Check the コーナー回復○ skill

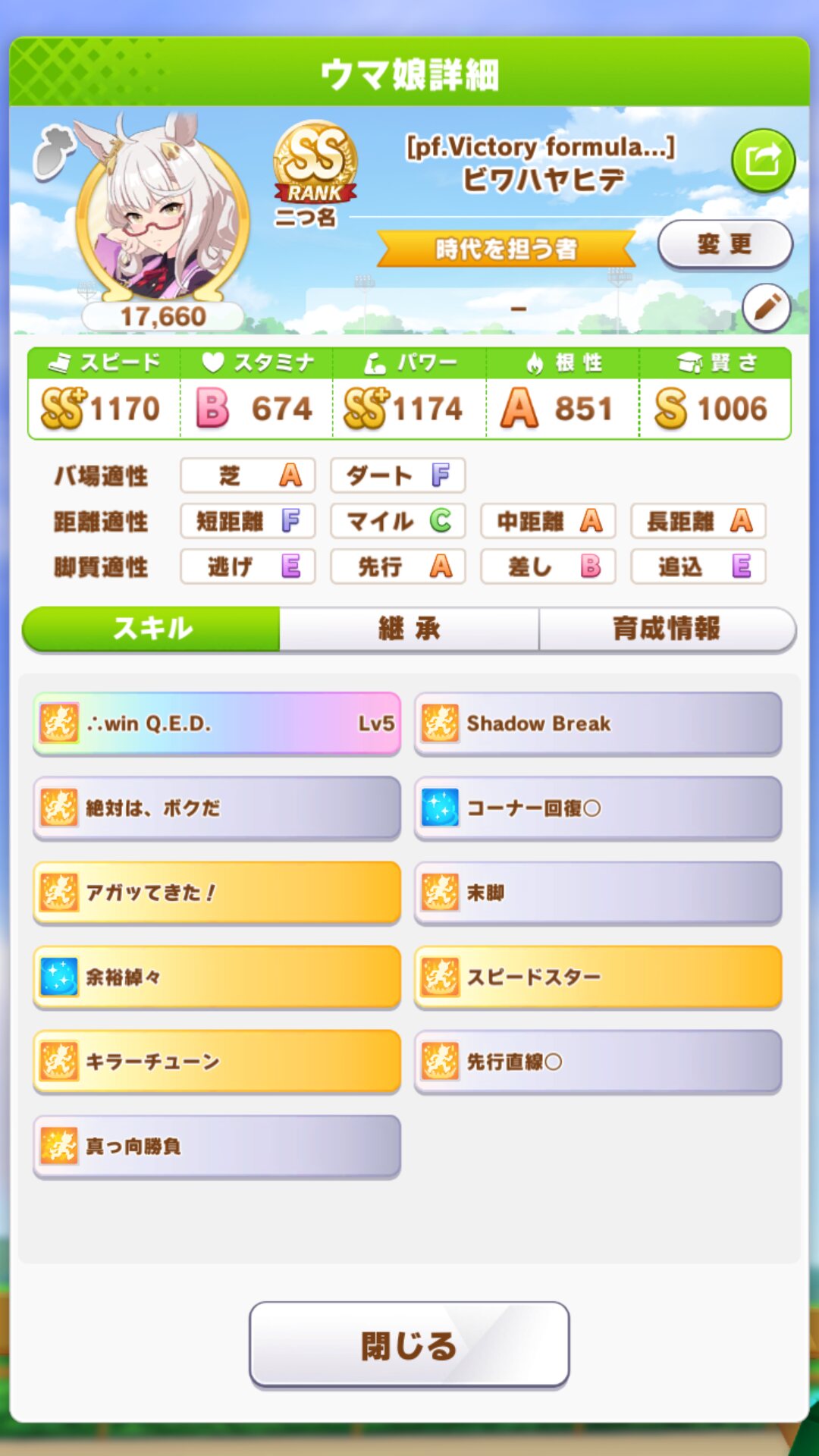598,808
